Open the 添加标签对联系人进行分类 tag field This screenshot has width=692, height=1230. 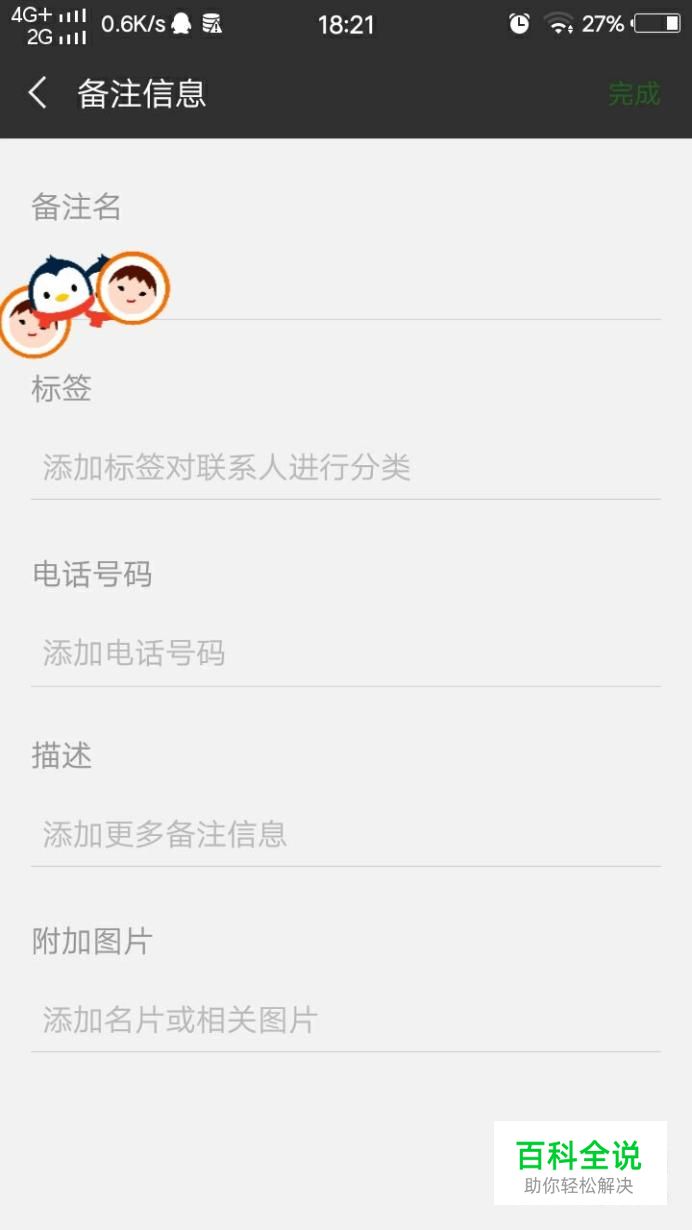[346, 467]
